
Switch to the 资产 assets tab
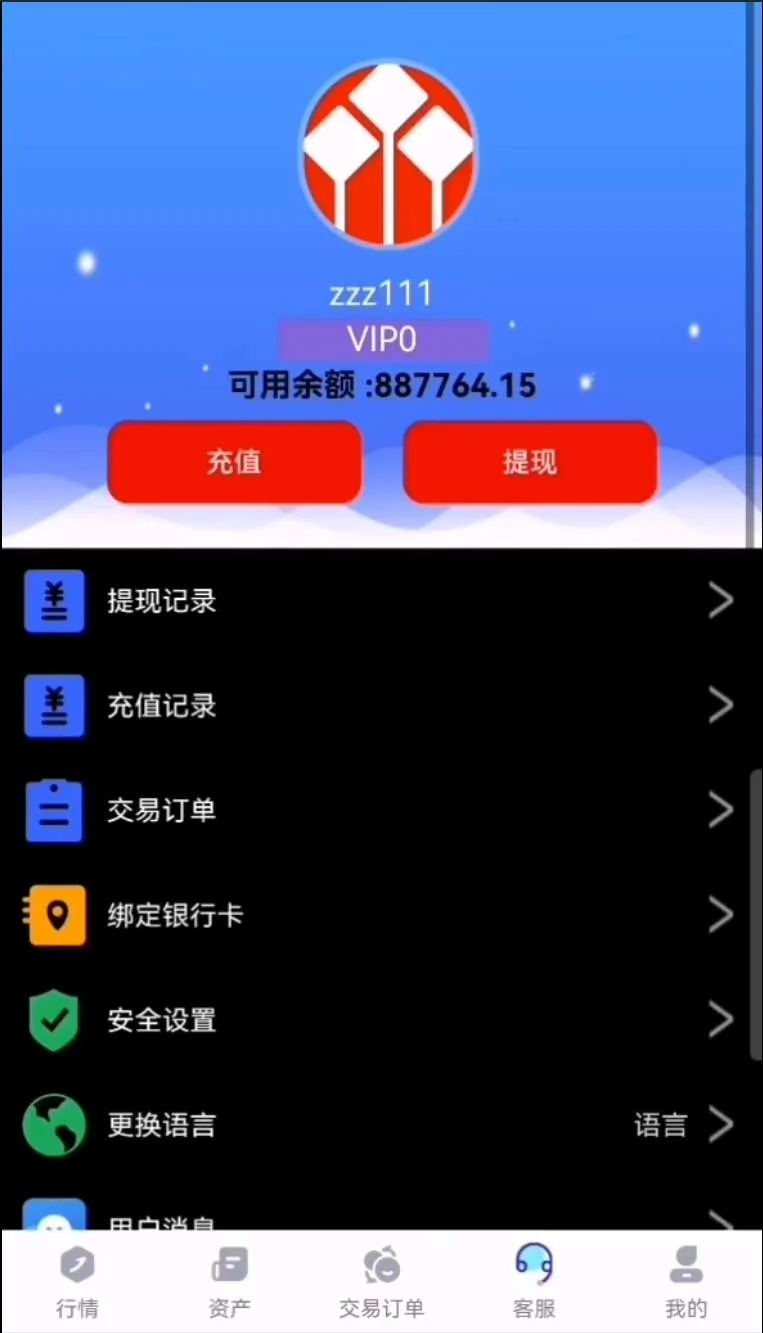tap(229, 1283)
